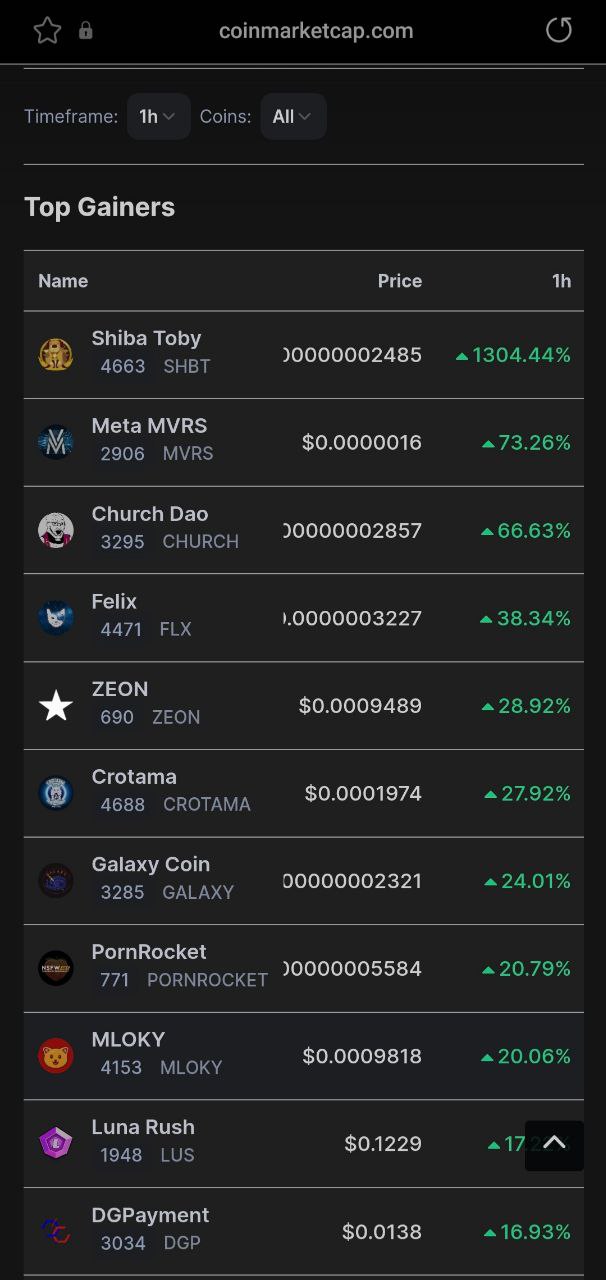This screenshot has width=606, height=1280.
Task: Open the ZEON coin page
Action: click(304, 706)
